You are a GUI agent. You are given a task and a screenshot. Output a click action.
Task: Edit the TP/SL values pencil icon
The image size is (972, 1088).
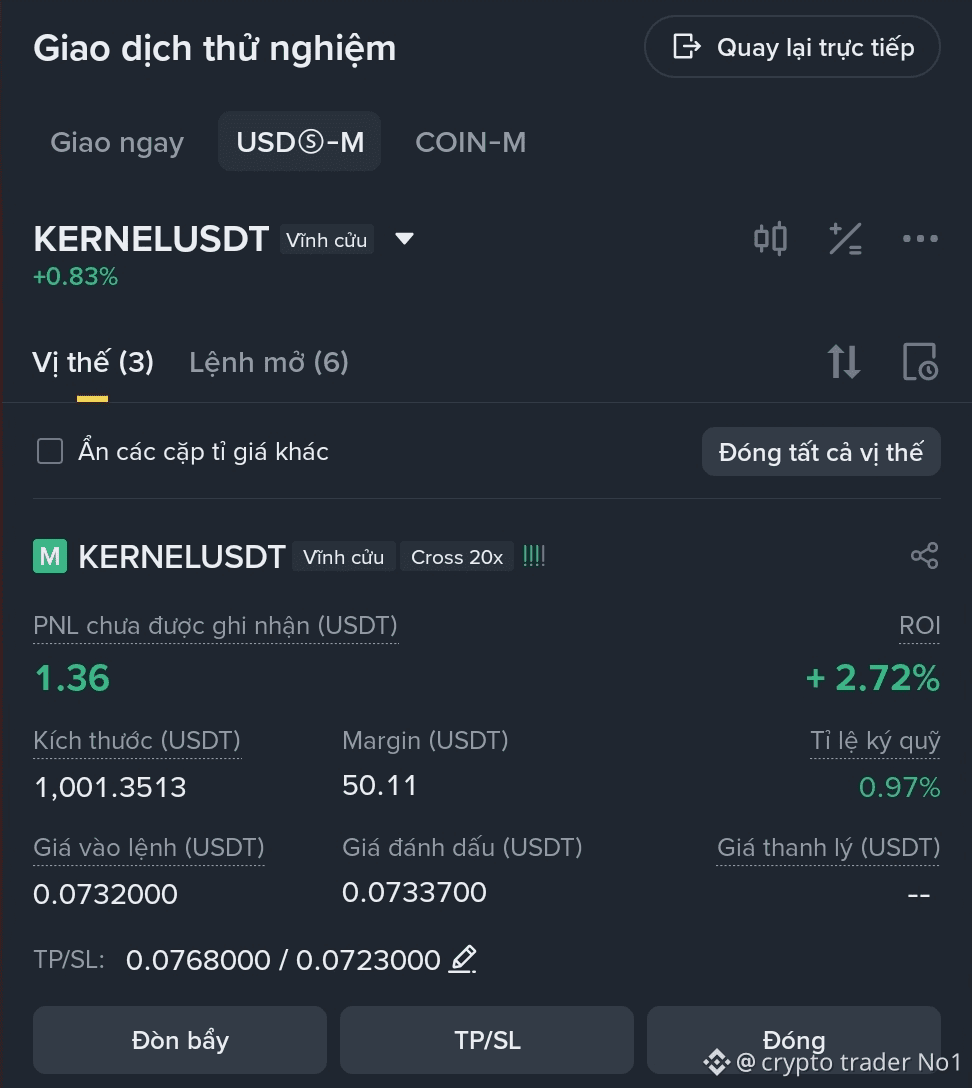[462, 960]
